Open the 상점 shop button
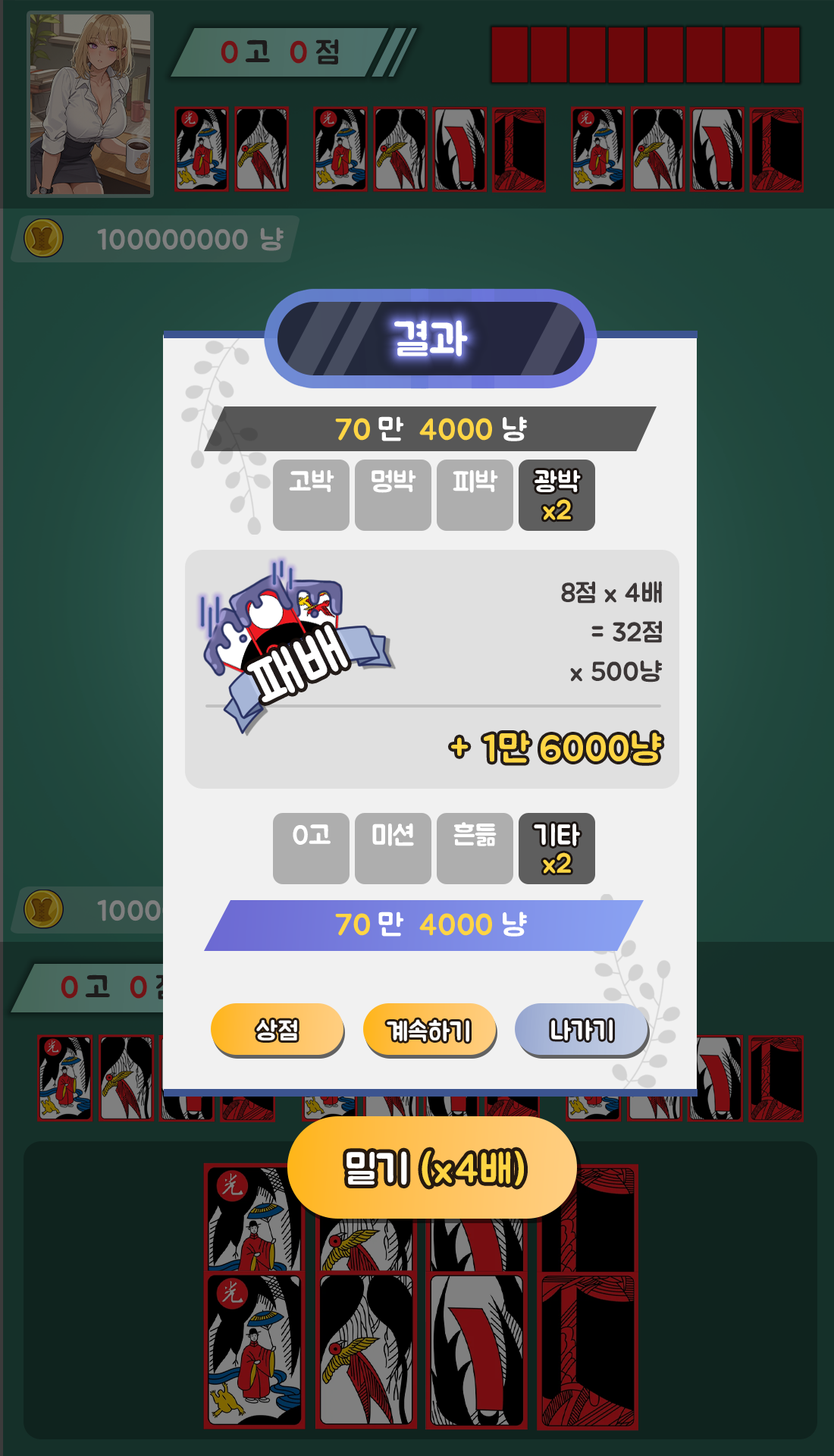Viewport: 834px width, 1456px height. tap(277, 1029)
